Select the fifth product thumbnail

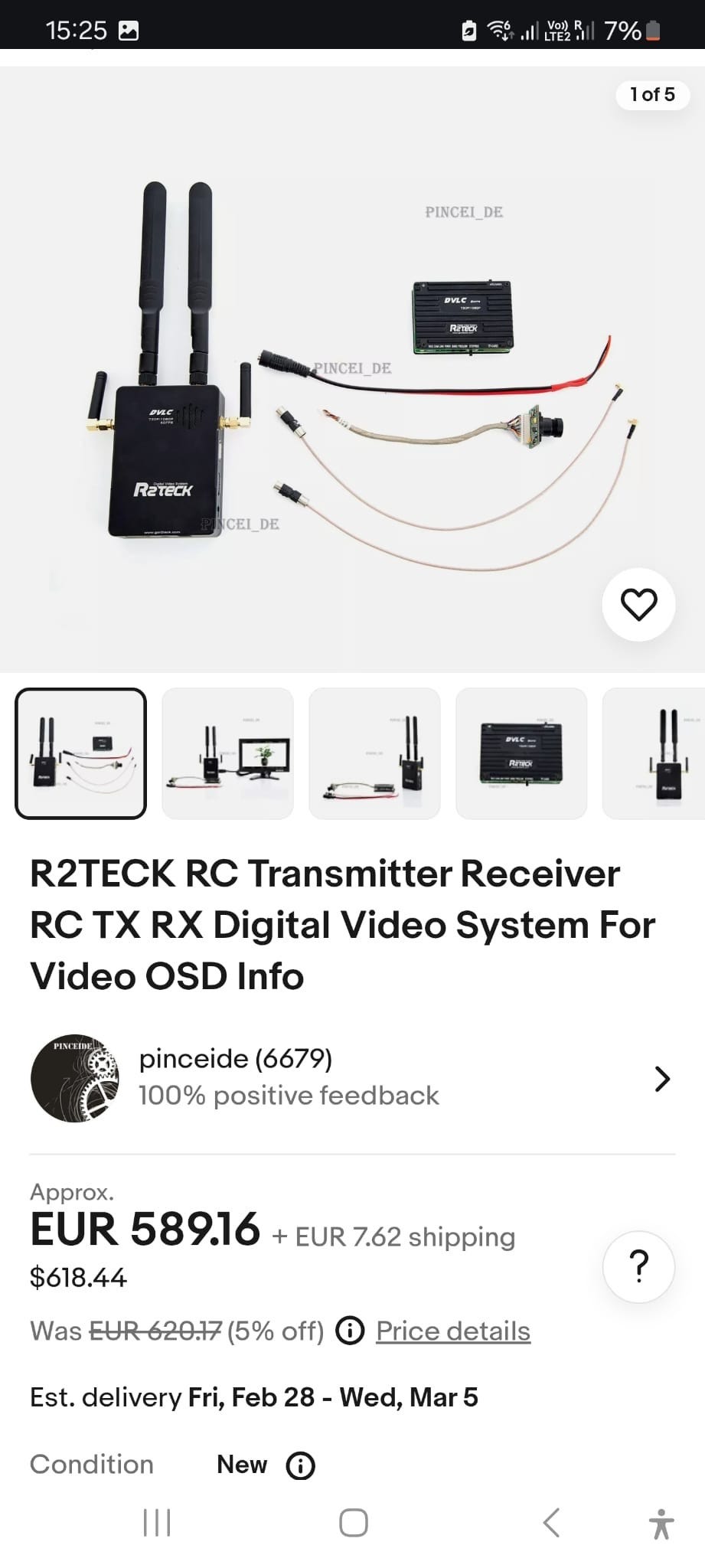tap(655, 753)
